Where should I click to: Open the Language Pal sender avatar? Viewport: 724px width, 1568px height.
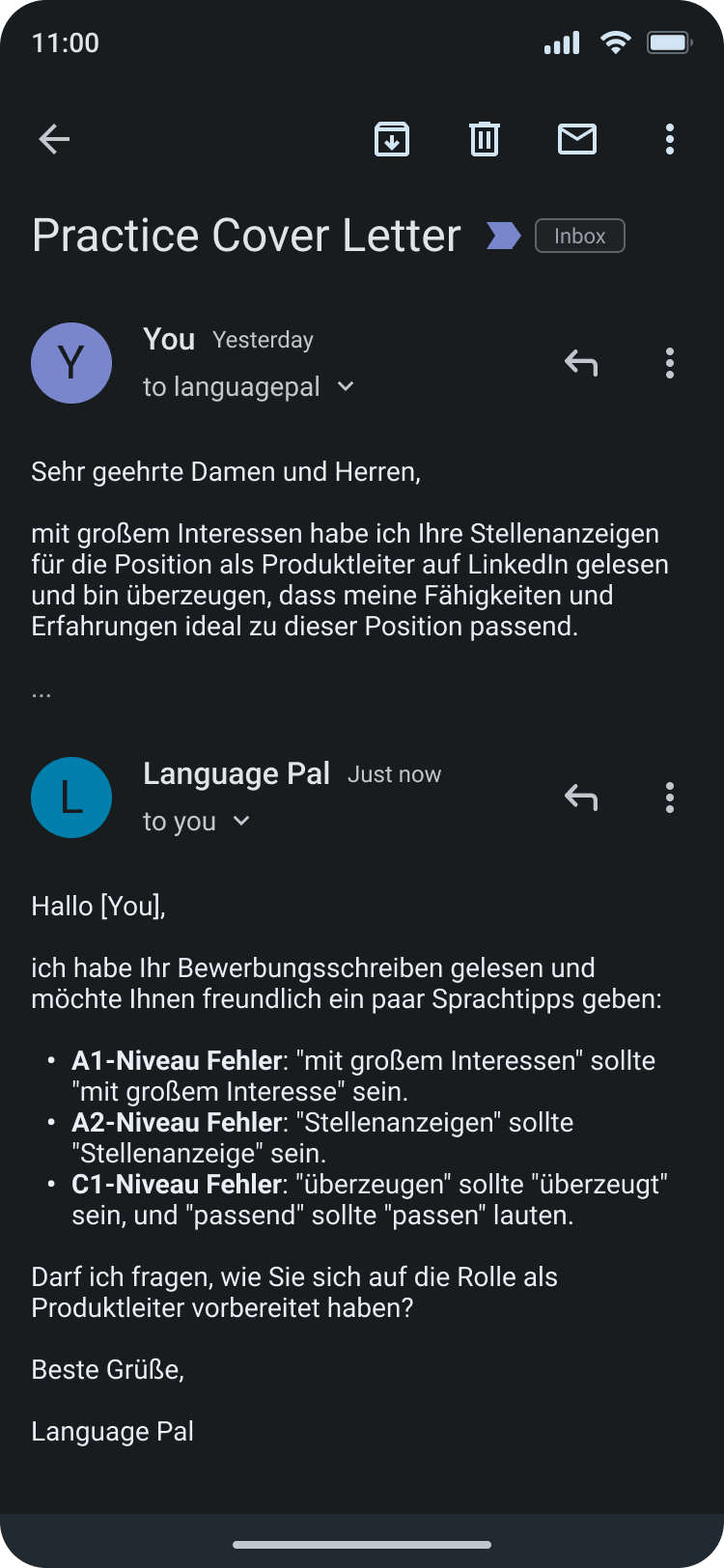click(x=71, y=798)
